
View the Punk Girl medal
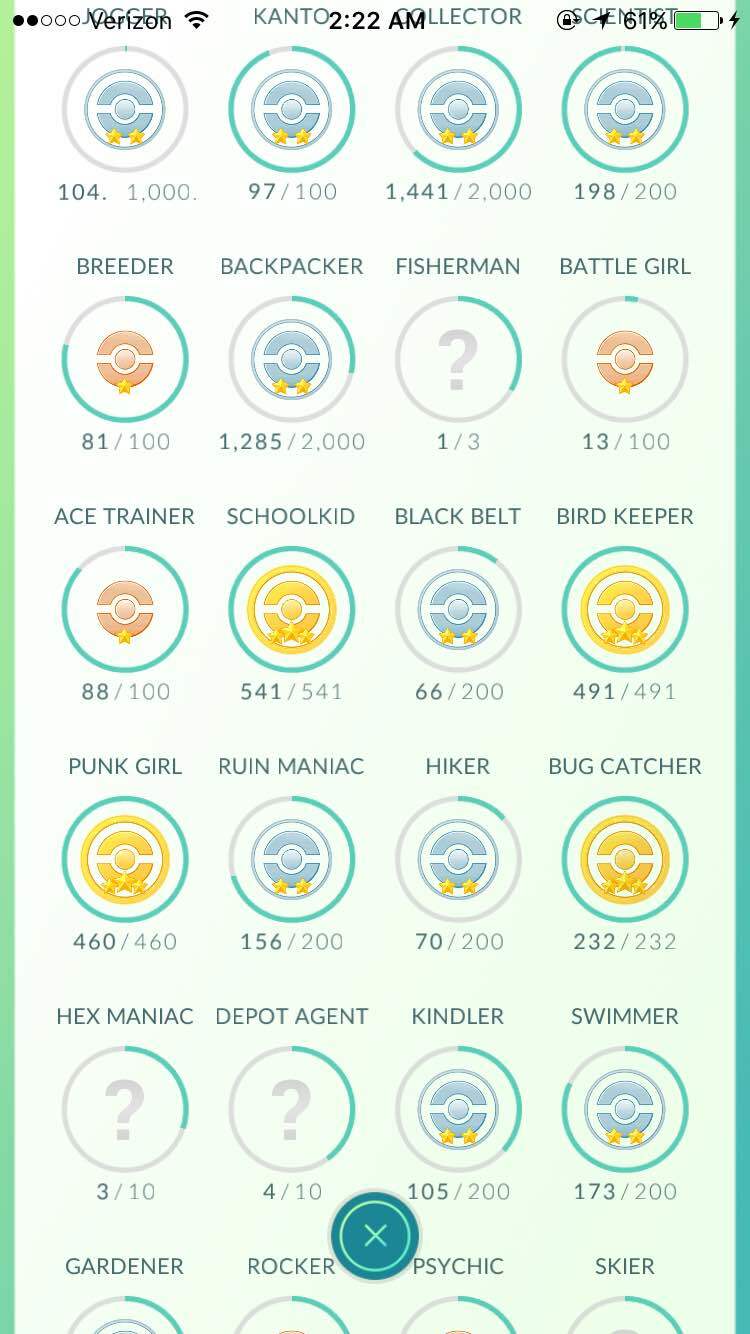click(x=125, y=859)
